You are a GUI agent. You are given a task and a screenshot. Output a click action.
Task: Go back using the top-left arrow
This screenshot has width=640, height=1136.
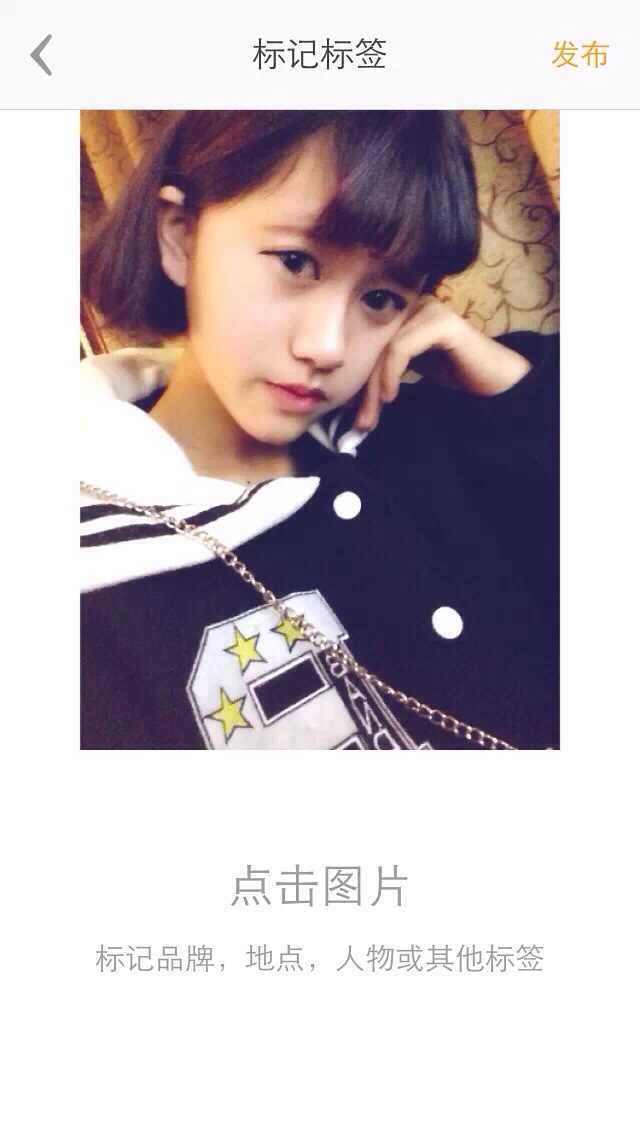(x=41, y=55)
